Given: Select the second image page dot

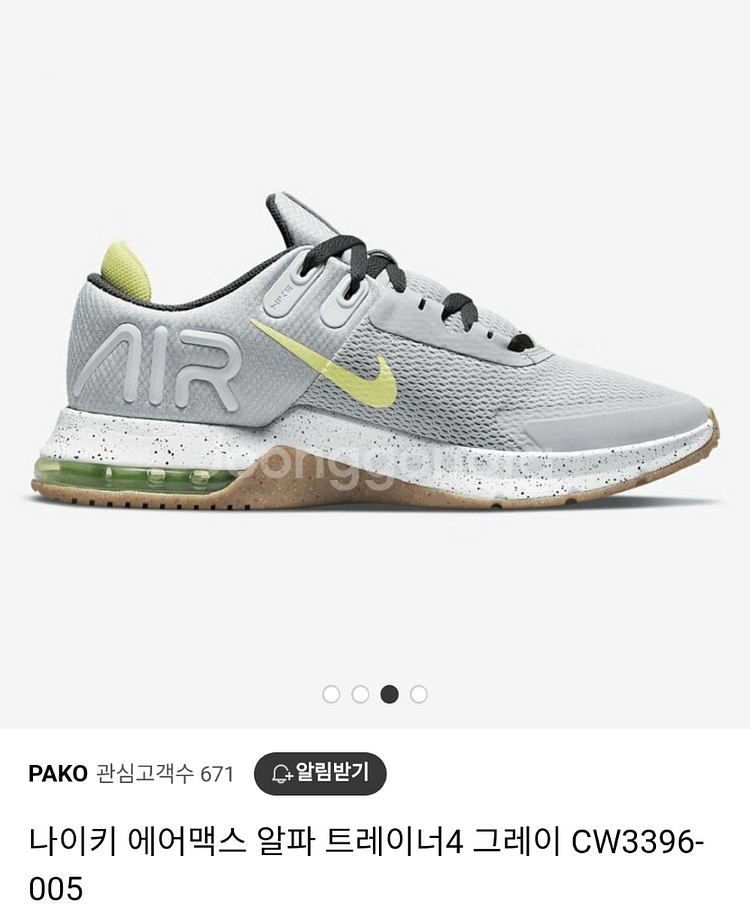Looking at the screenshot, I should click(x=361, y=694).
